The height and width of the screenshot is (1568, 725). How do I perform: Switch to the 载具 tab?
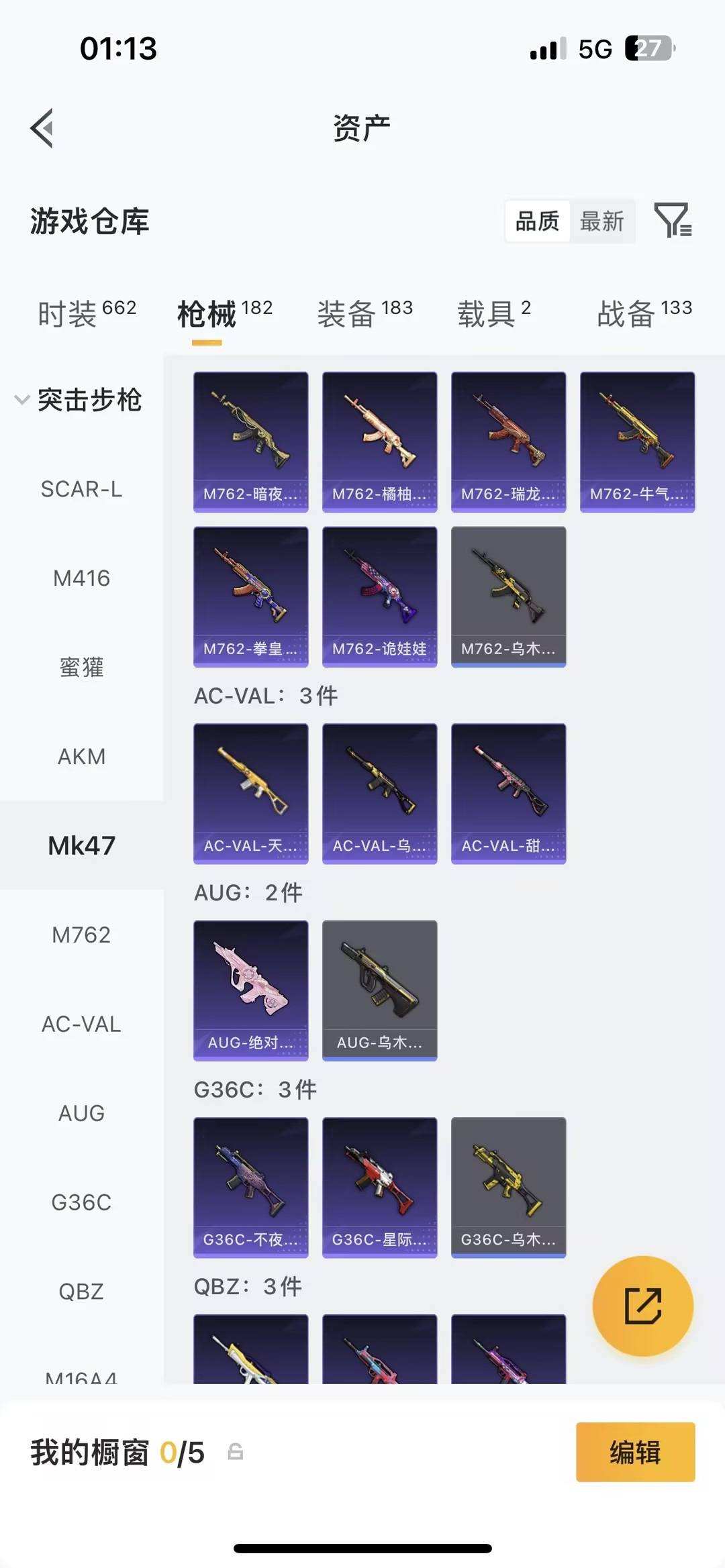[x=493, y=313]
